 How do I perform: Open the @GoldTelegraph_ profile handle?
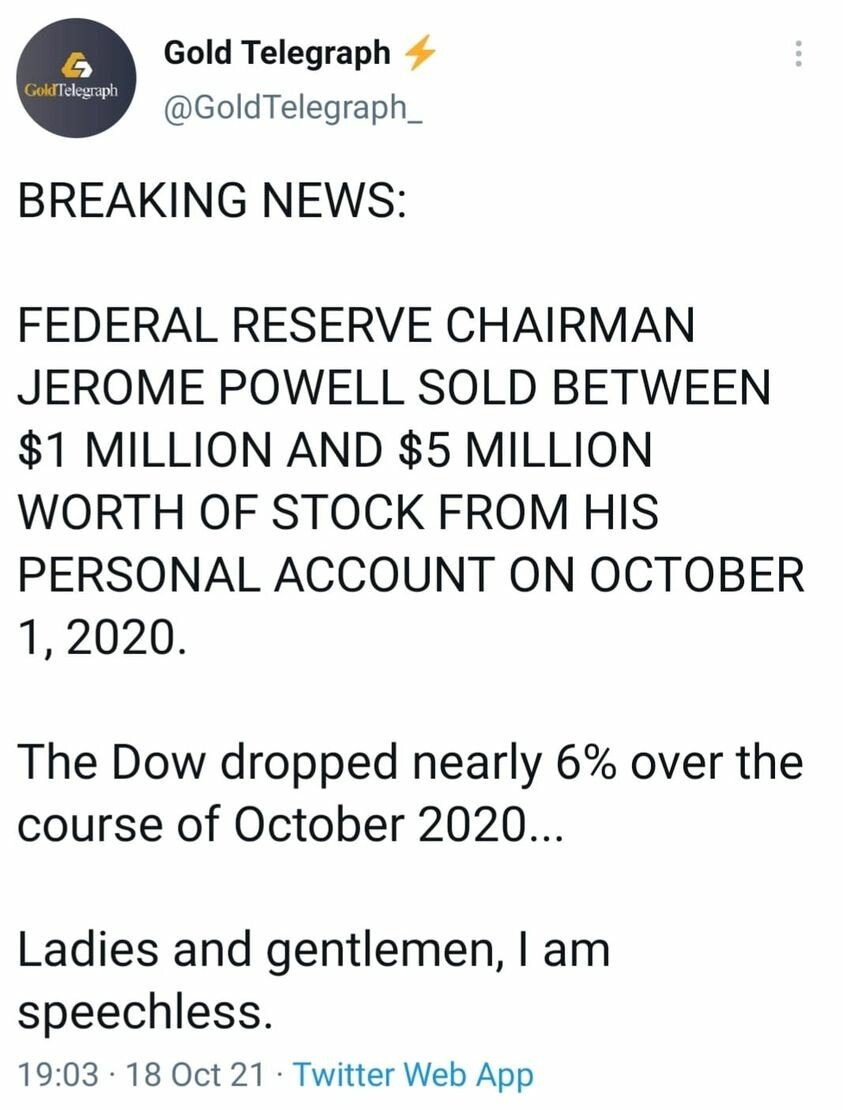click(293, 107)
